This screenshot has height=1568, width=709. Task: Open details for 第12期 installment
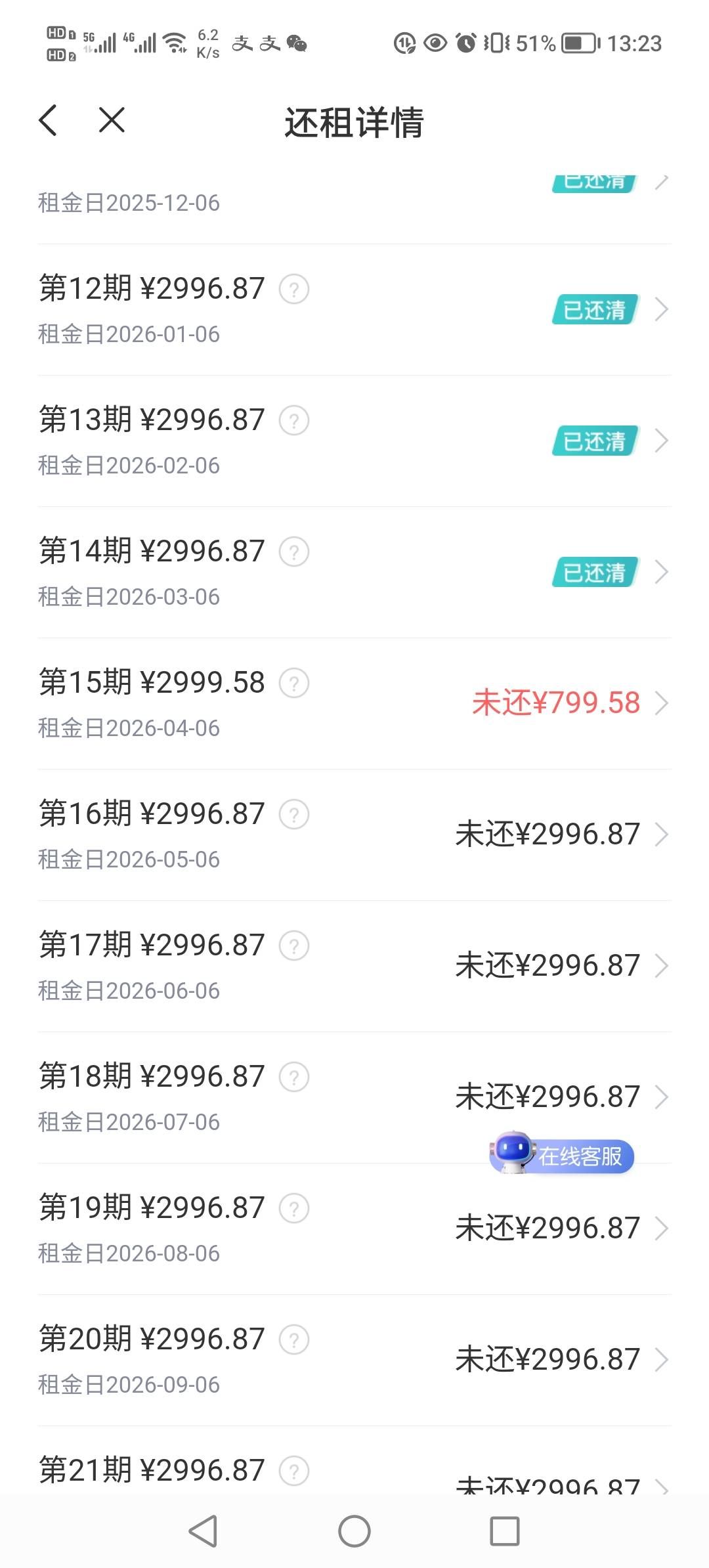(x=354, y=310)
